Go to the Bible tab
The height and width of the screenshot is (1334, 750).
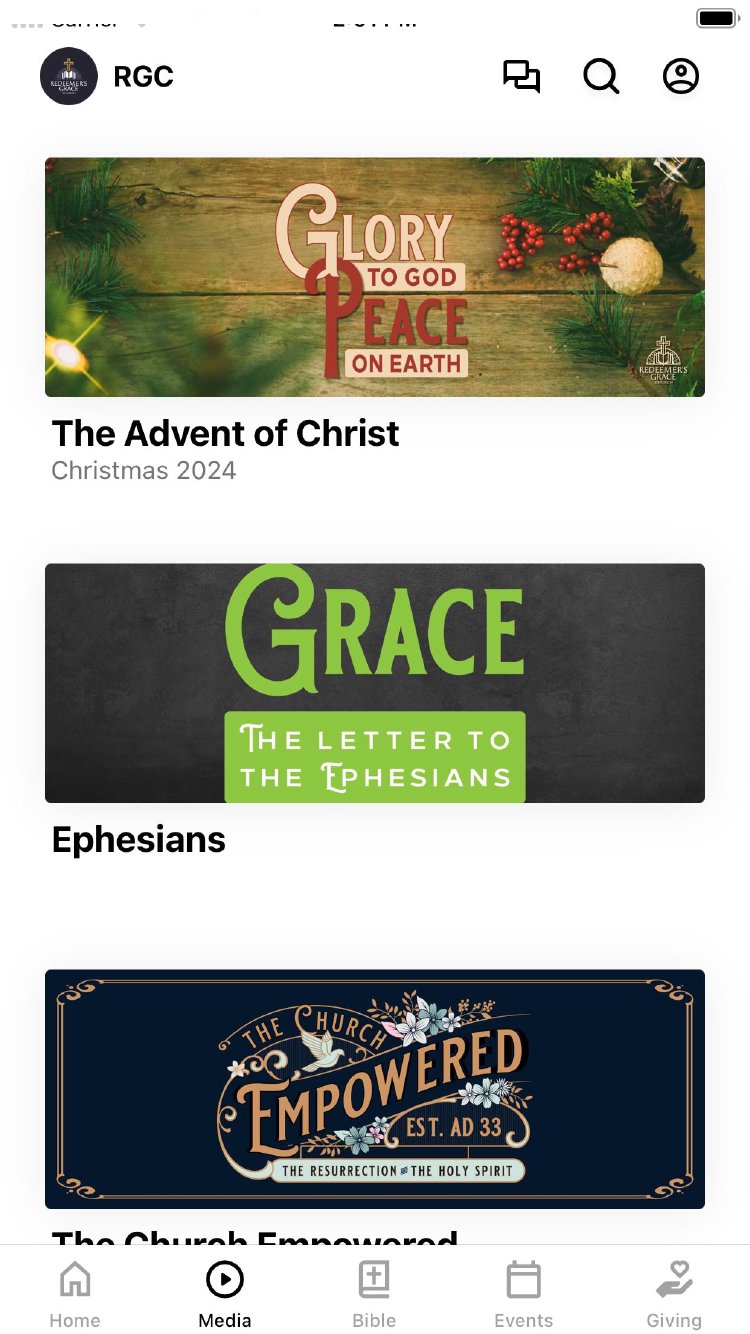point(374,1293)
